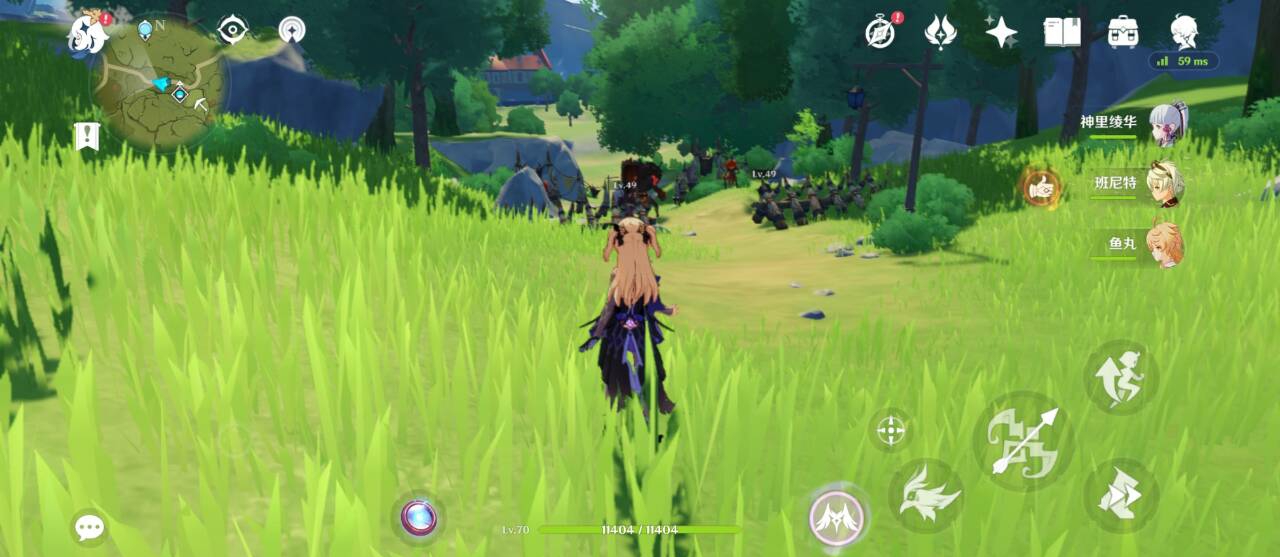Open the inventory backpack
Screen dimensions: 1280x557
pyautogui.click(x=1123, y=32)
